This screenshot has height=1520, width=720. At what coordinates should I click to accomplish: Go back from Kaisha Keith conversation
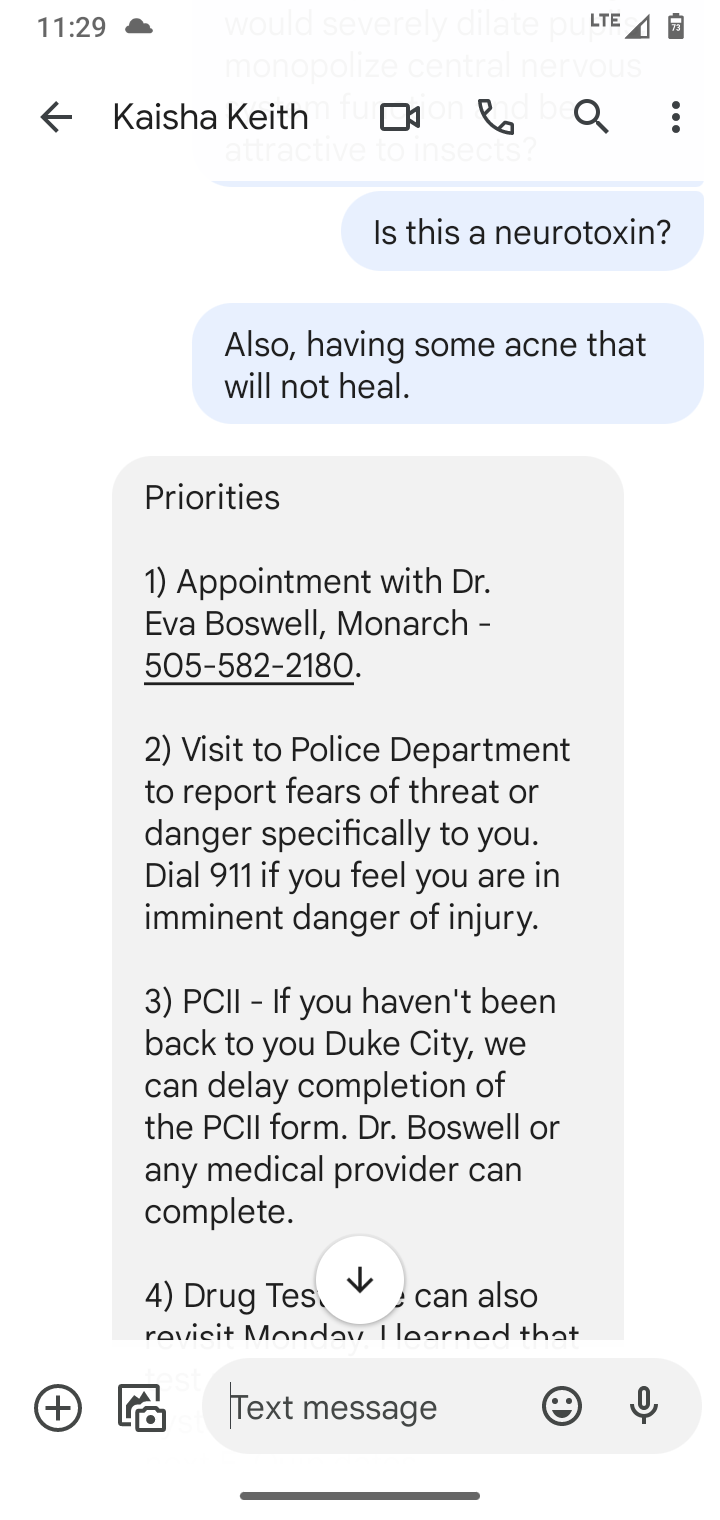click(x=57, y=117)
